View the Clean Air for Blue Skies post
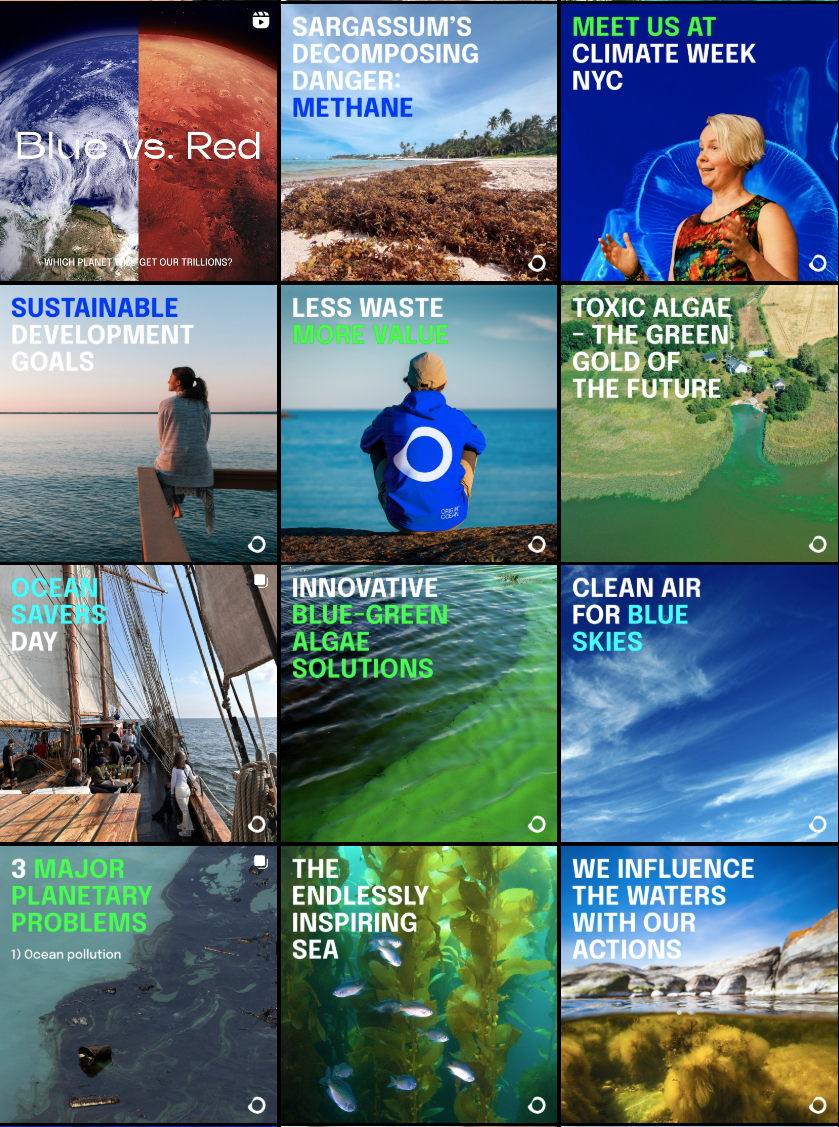Viewport: 839px width, 1127px height. pyautogui.click(x=699, y=703)
